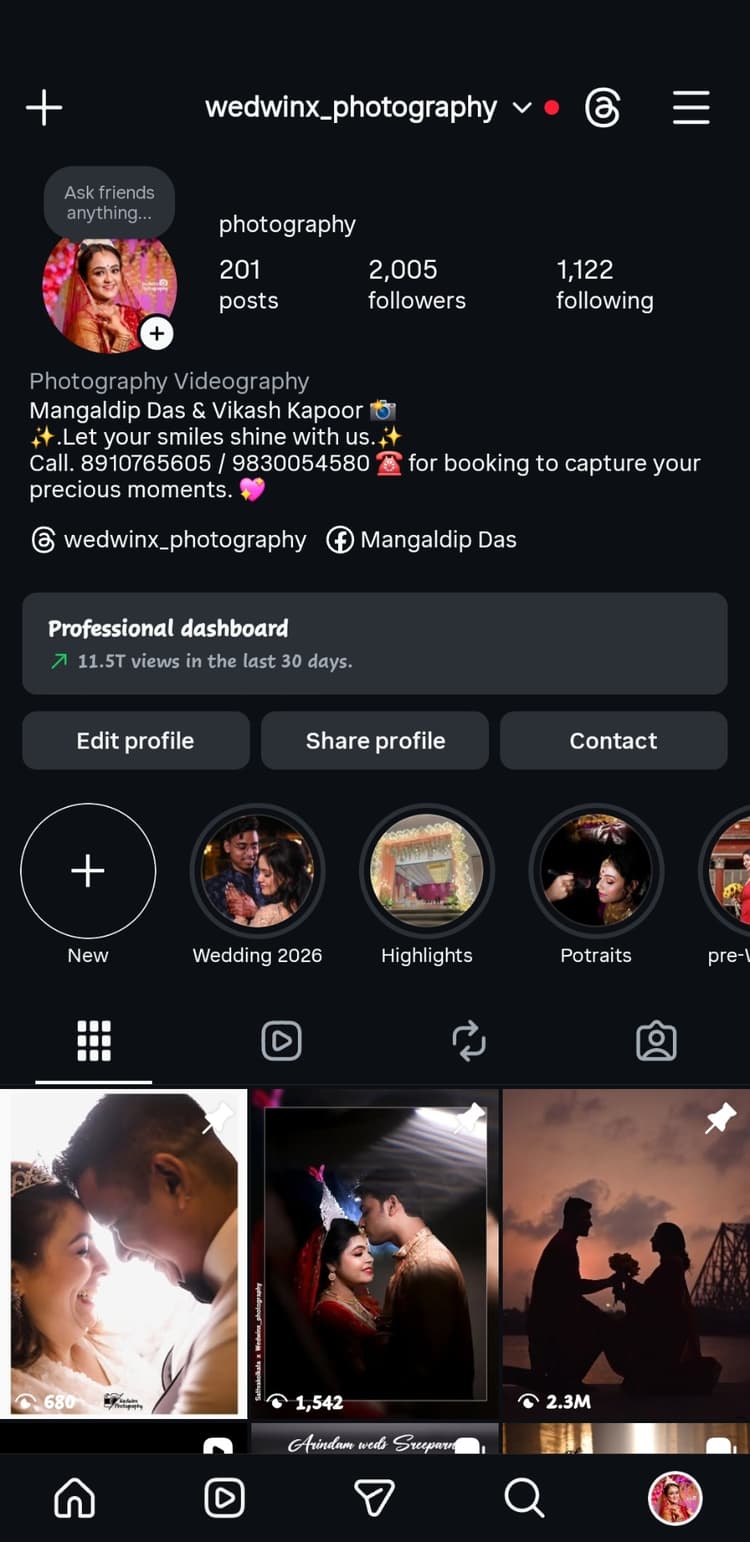The image size is (750, 1542).
Task: Switch to the Reels profile tab
Action: (281, 1041)
